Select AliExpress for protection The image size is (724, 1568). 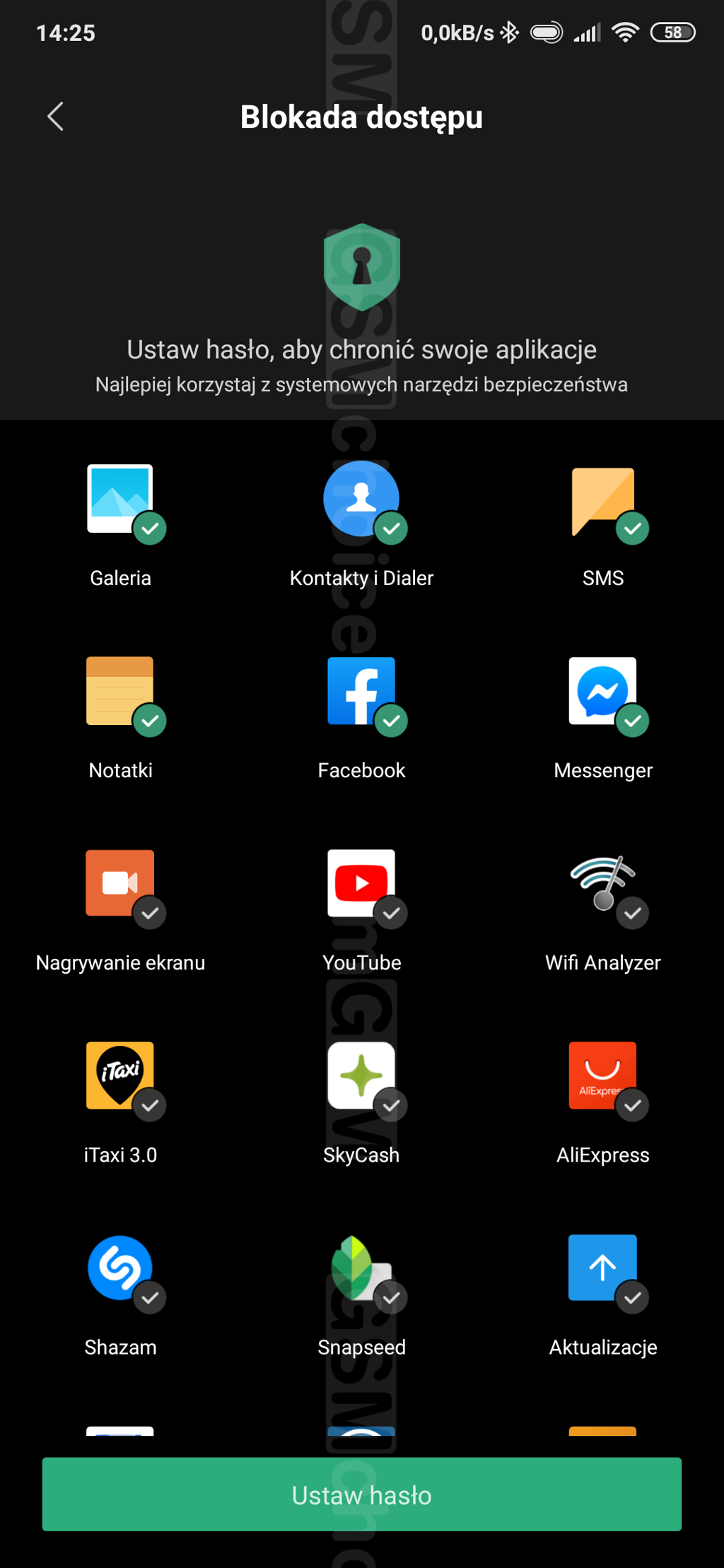(603, 1077)
